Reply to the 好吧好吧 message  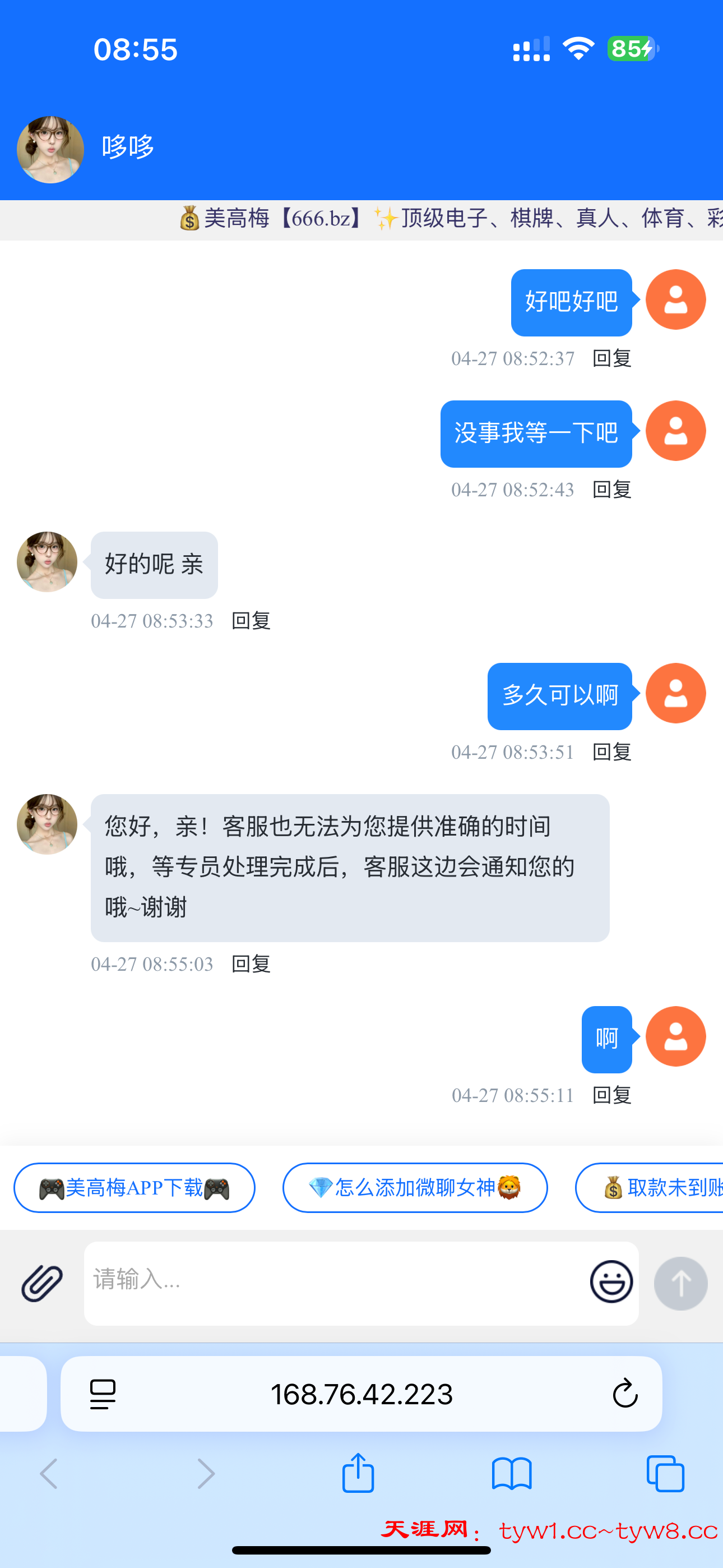click(611, 358)
